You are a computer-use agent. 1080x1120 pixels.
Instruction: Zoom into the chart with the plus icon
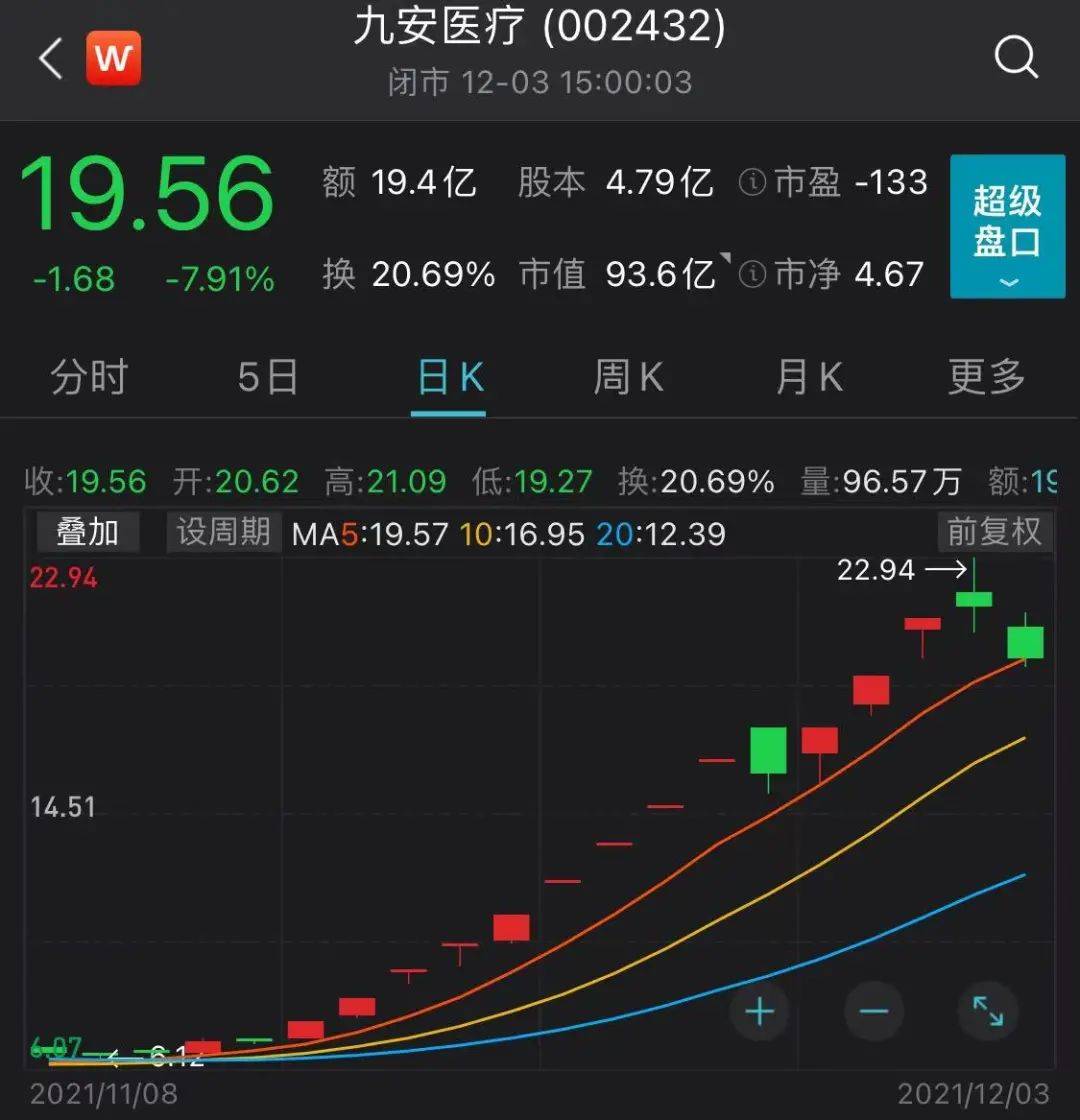[760, 1012]
